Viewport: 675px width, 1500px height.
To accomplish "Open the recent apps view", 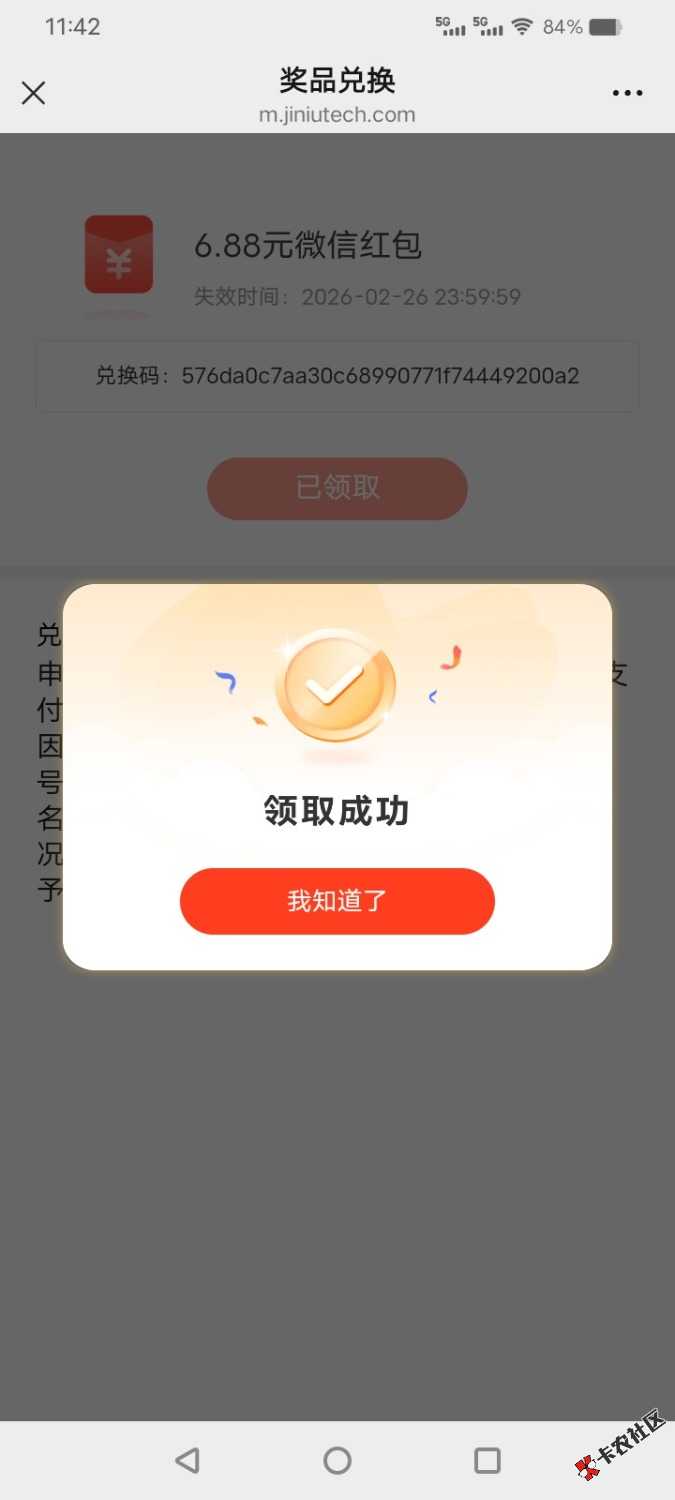I will (x=487, y=1460).
